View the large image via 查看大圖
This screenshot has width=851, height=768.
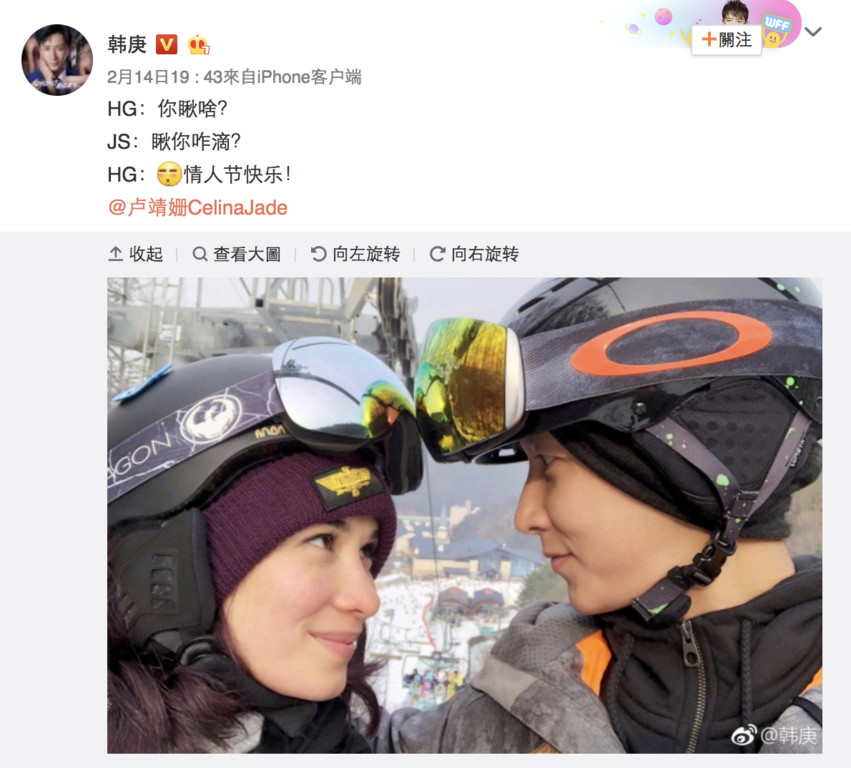click(x=236, y=254)
